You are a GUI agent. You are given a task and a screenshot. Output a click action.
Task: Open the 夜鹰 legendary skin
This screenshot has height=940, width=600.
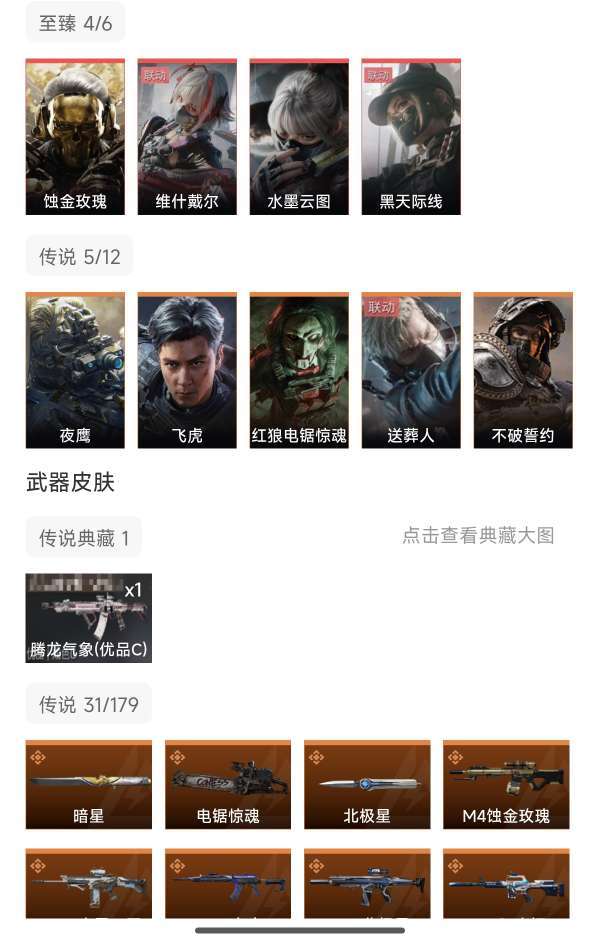(75, 370)
